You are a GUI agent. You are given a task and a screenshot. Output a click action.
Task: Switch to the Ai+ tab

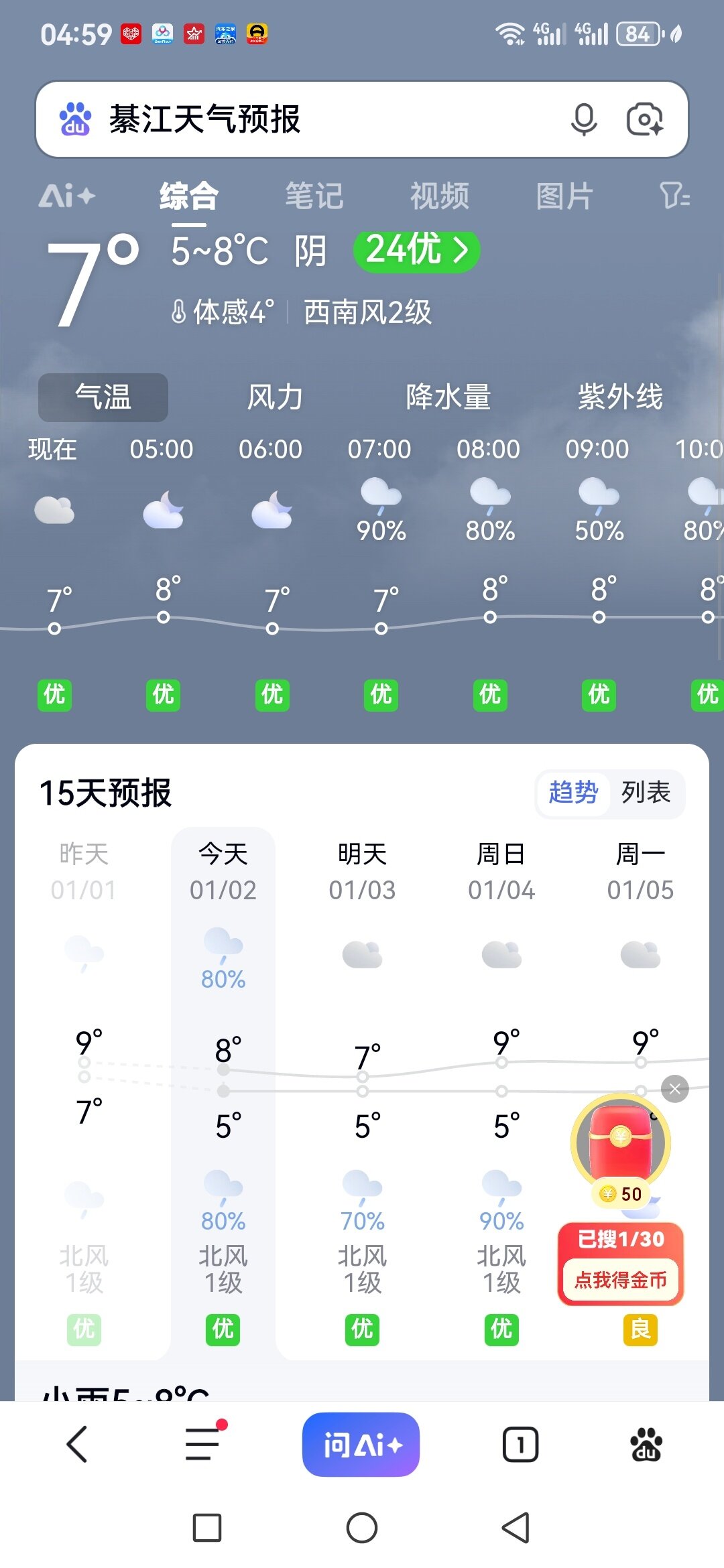[x=67, y=196]
